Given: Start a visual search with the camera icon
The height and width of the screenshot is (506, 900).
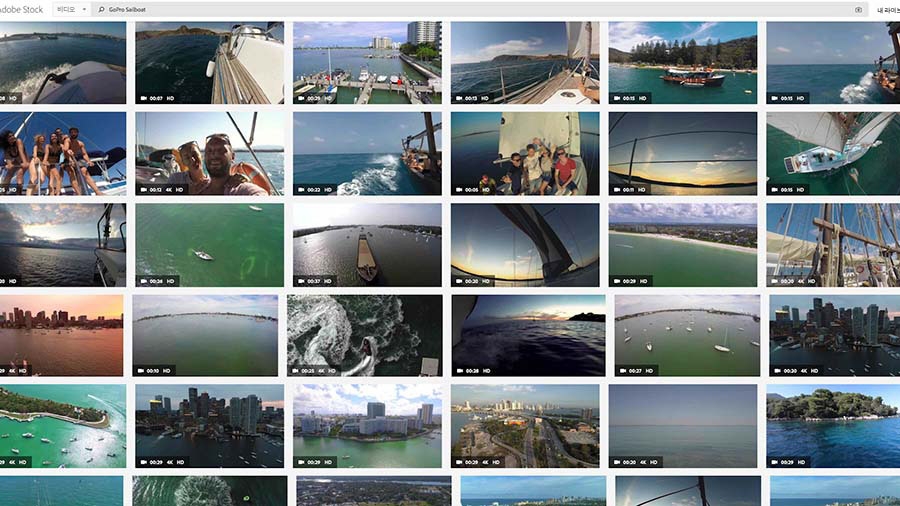Looking at the screenshot, I should [858, 9].
